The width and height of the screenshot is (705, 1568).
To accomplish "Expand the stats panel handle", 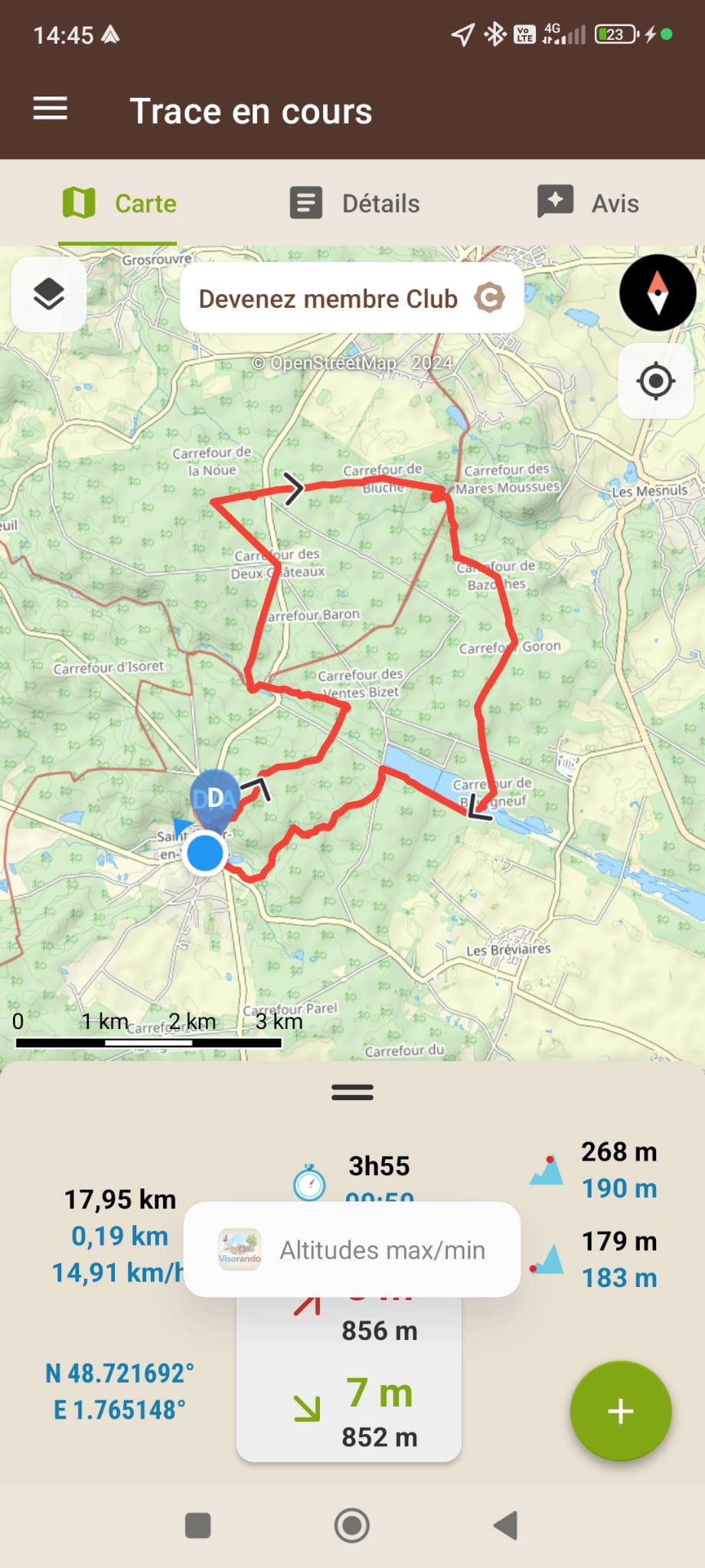I will pos(352,1093).
